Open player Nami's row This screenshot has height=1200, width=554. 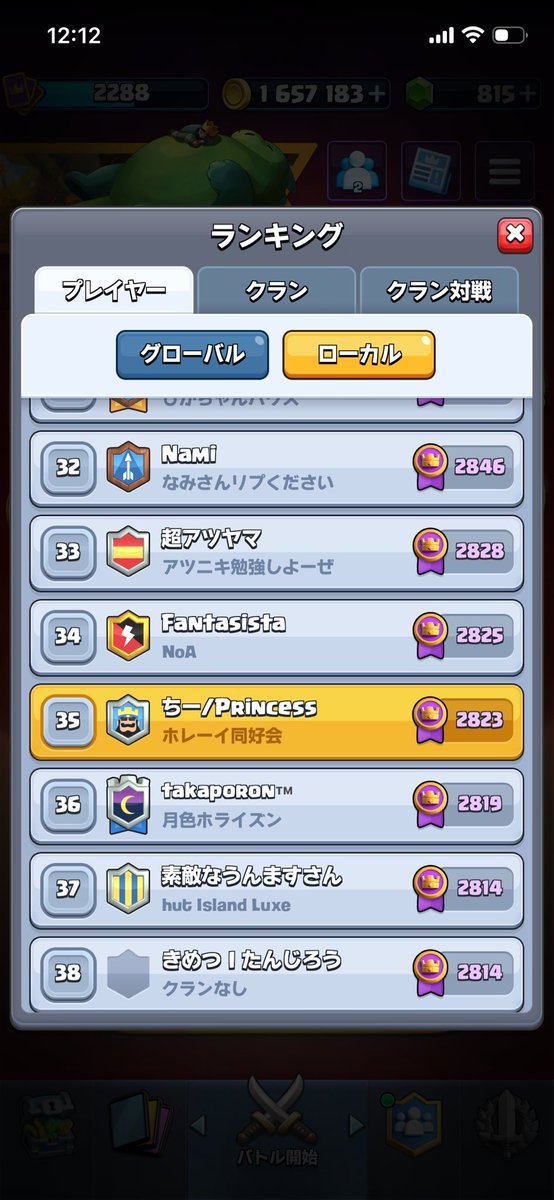[277, 467]
